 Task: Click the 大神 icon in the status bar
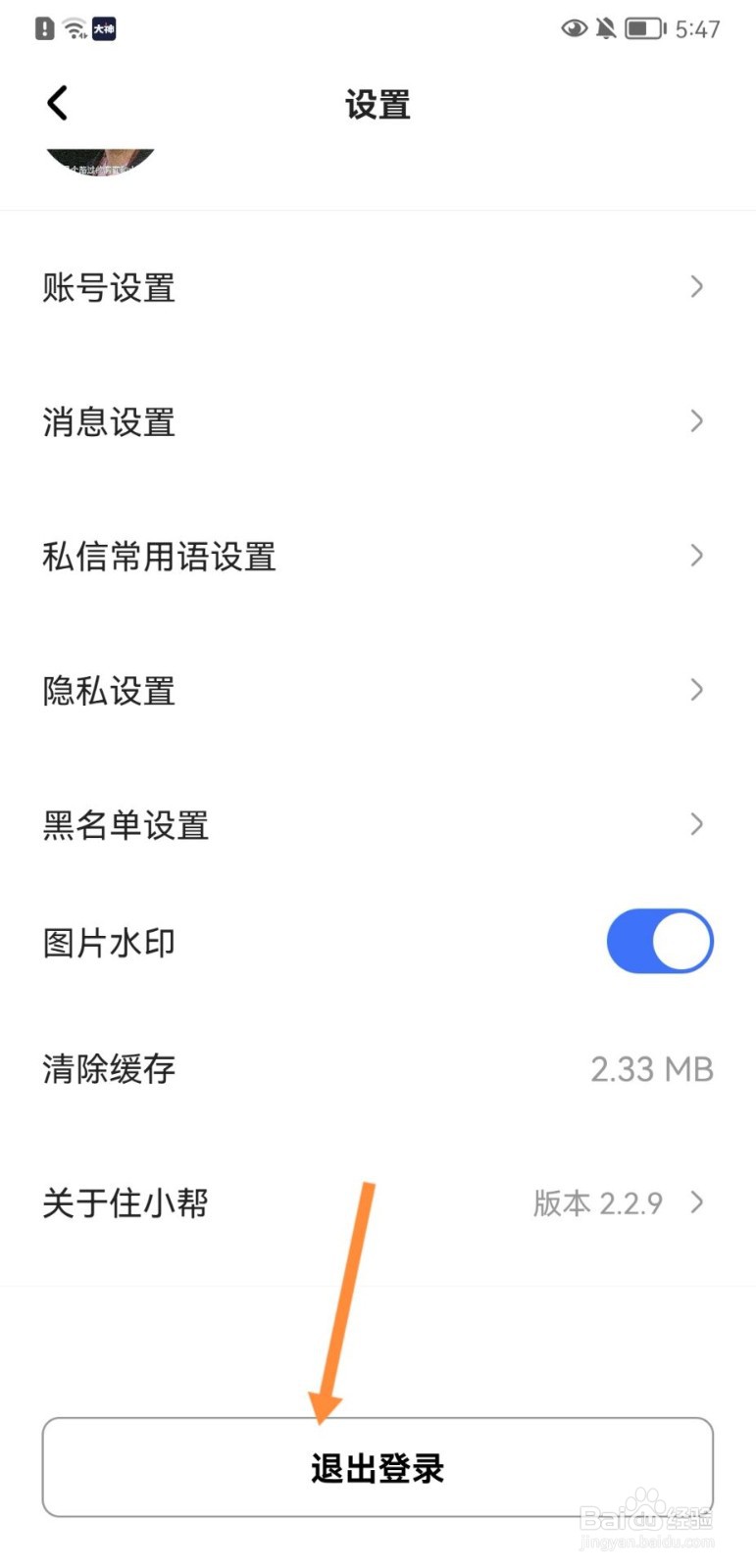(106, 28)
